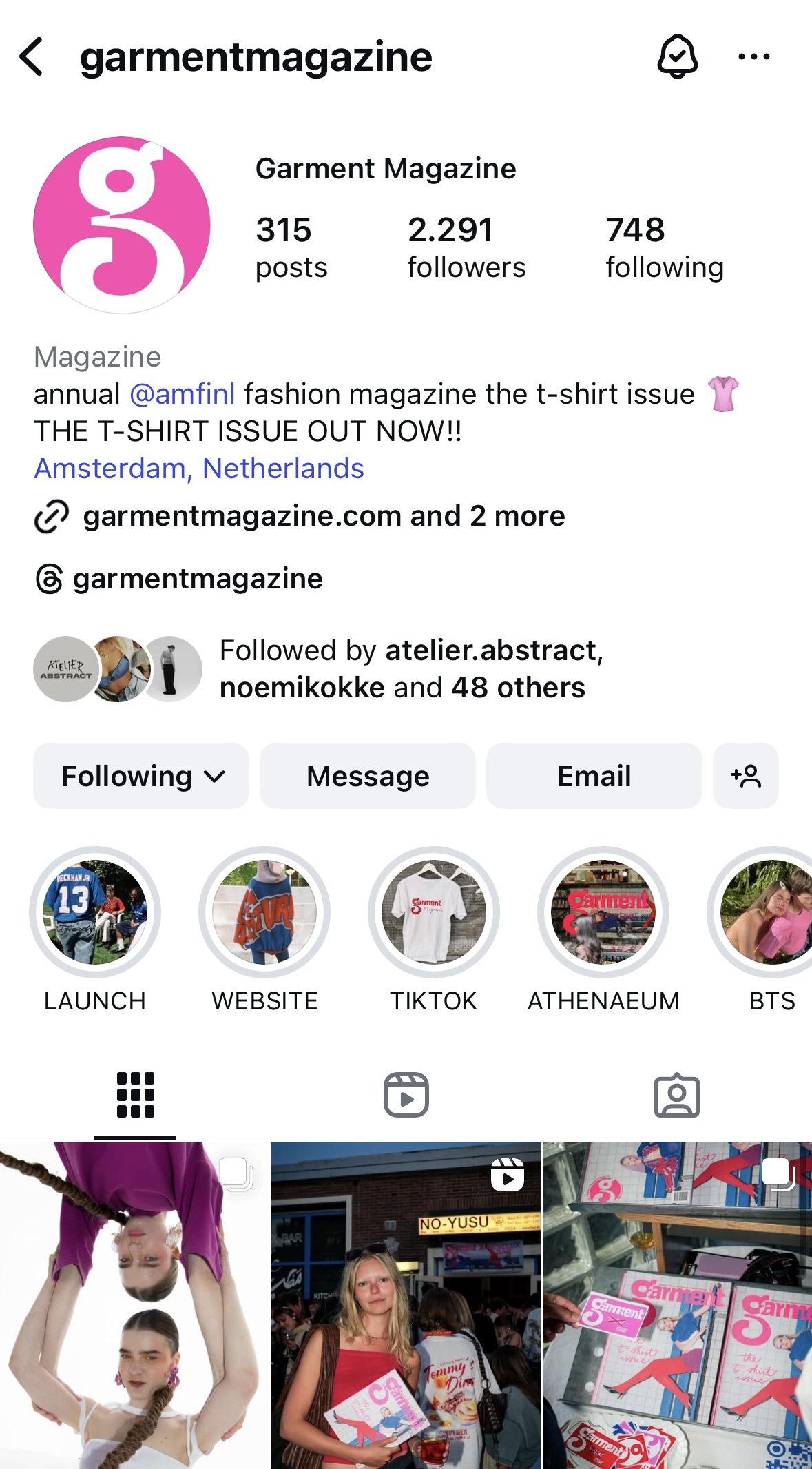Open Amsterdam, Netherlands location link

[x=199, y=469]
